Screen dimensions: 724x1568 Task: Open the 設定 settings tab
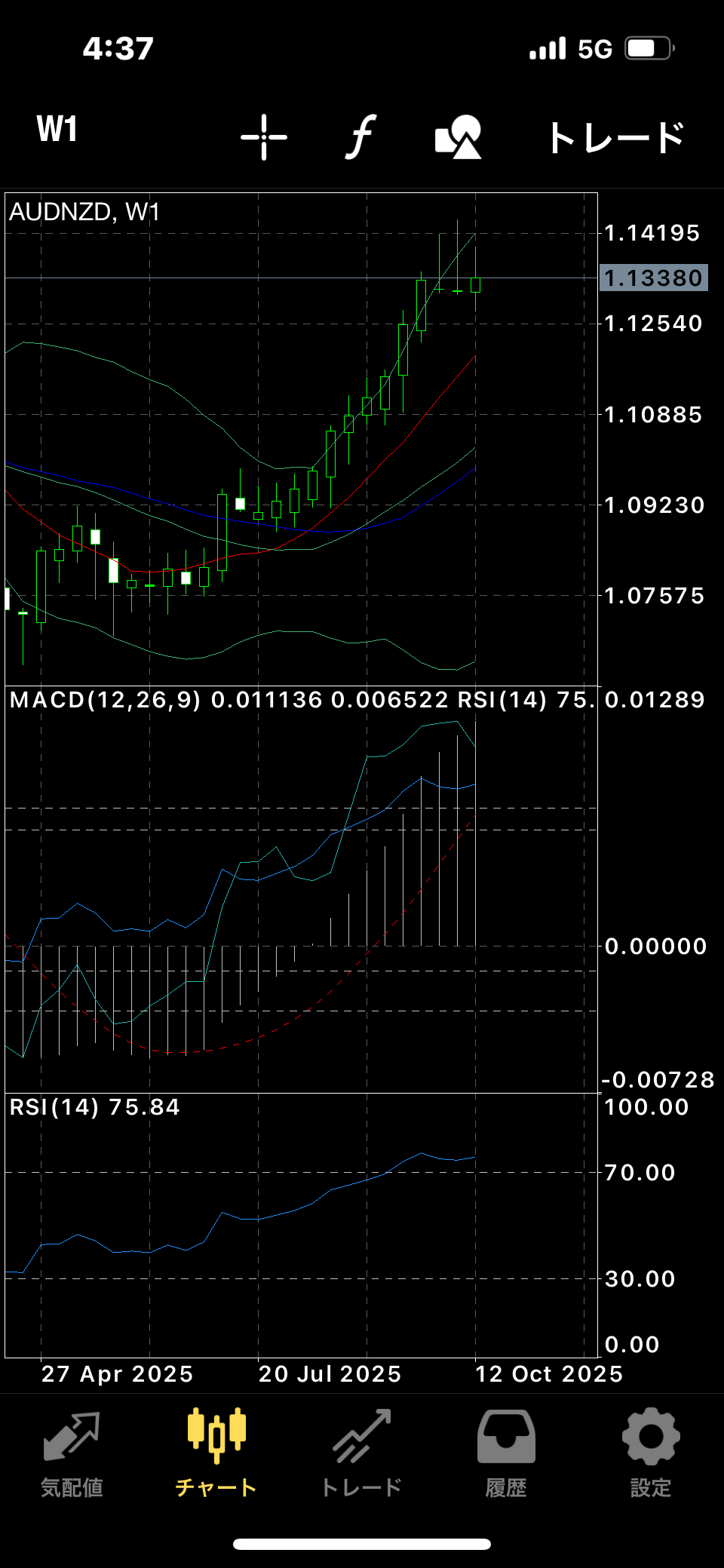click(651, 1453)
